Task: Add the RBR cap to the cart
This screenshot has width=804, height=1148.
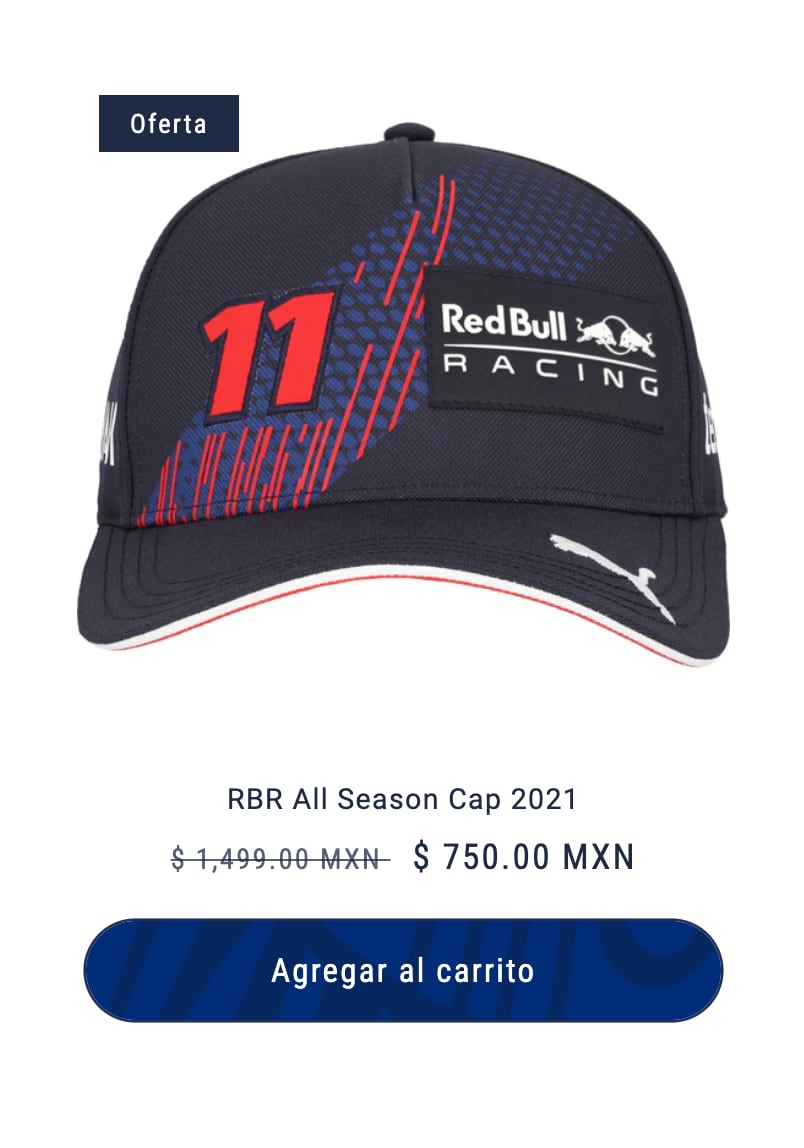Action: tap(402, 970)
